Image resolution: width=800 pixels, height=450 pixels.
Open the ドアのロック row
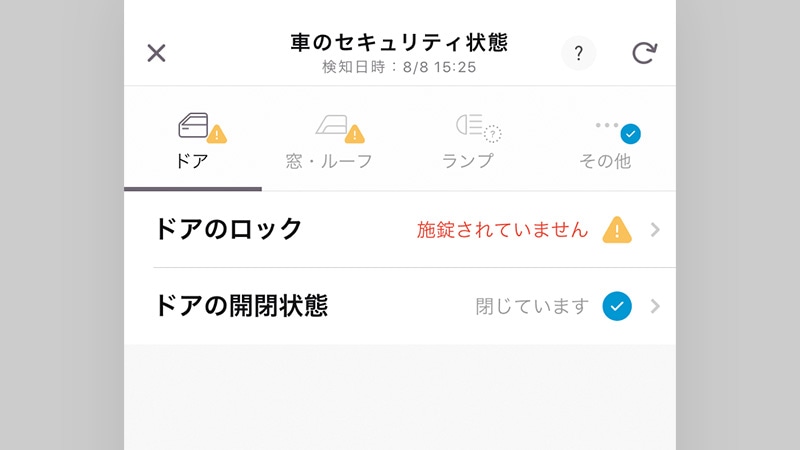[x=400, y=230]
